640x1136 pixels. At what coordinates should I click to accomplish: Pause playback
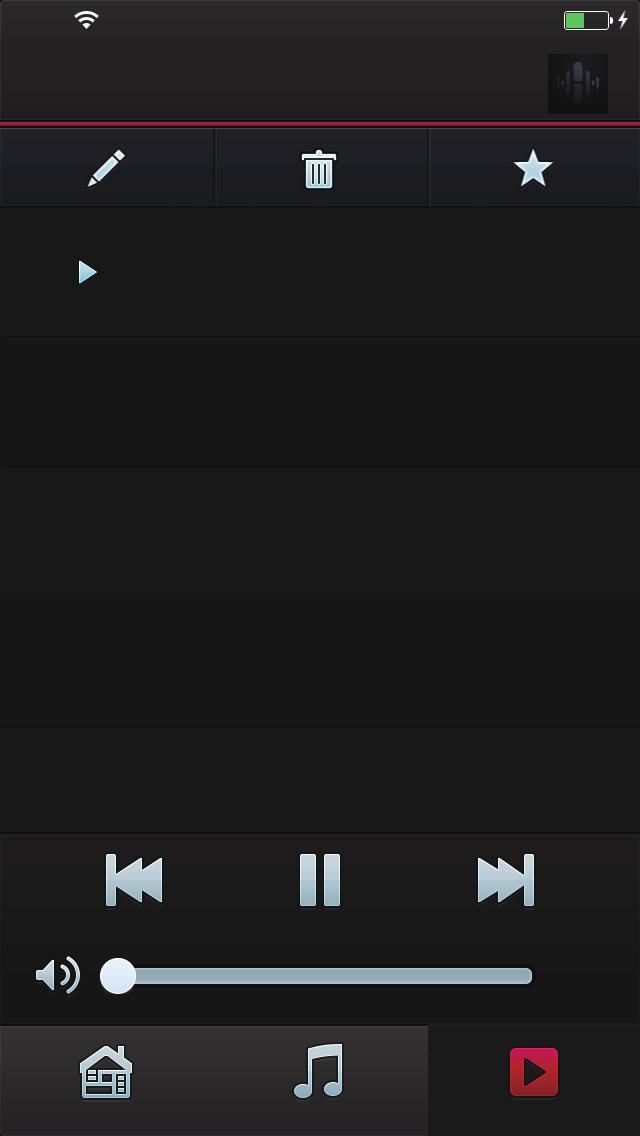[320, 880]
